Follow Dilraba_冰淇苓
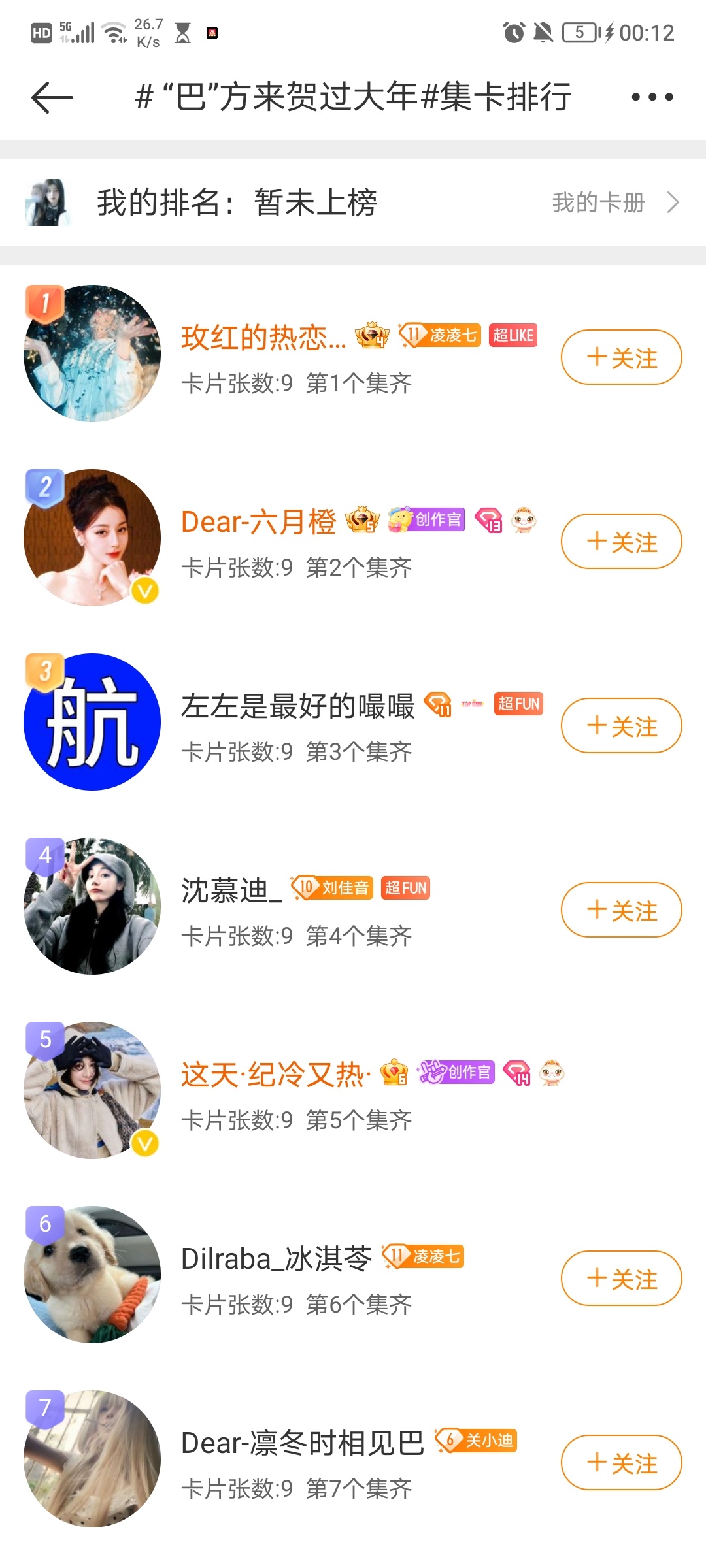Image resolution: width=706 pixels, height=1568 pixels. click(621, 1279)
